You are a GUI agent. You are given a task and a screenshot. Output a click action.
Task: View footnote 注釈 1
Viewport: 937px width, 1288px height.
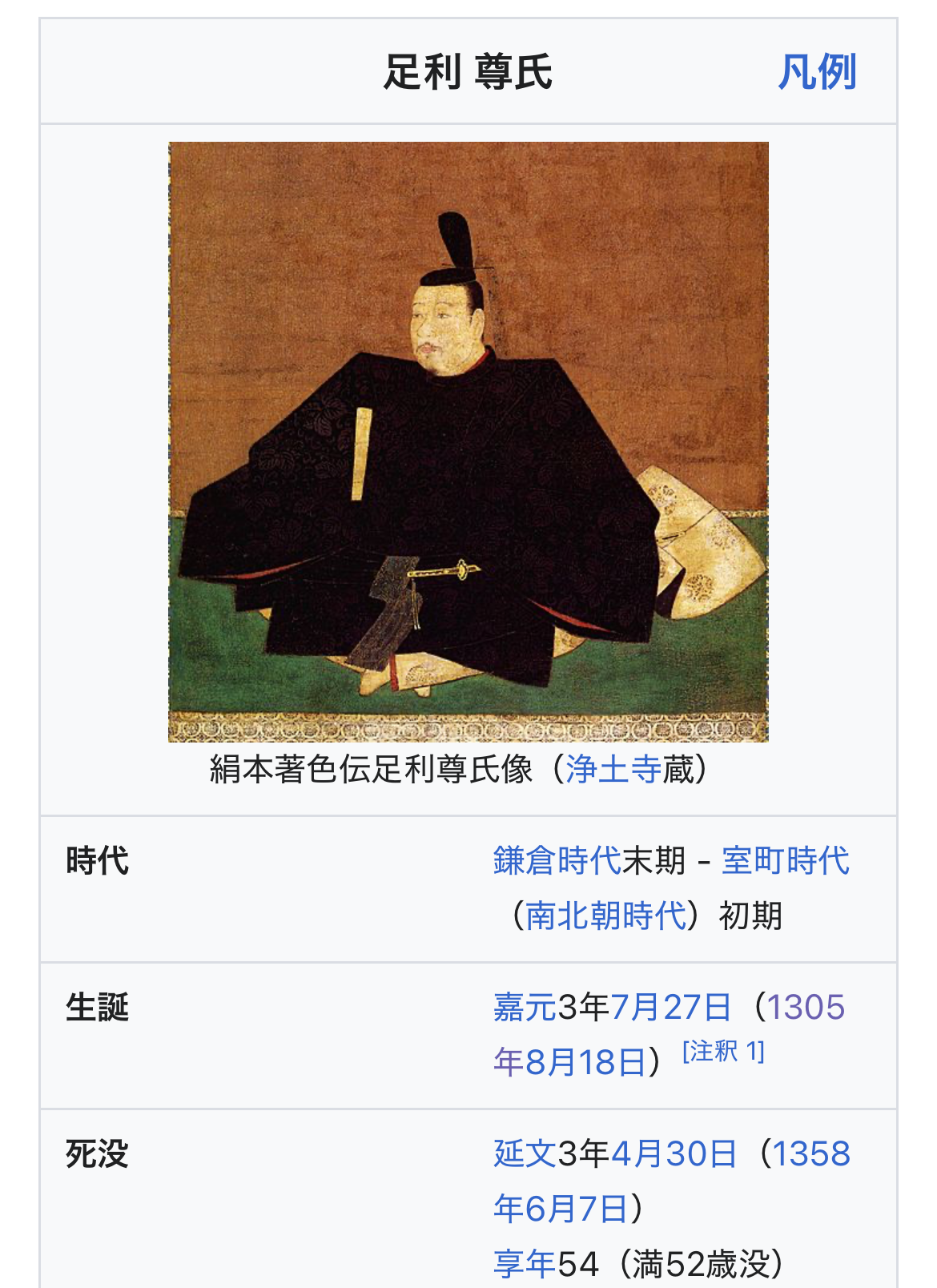(723, 1052)
